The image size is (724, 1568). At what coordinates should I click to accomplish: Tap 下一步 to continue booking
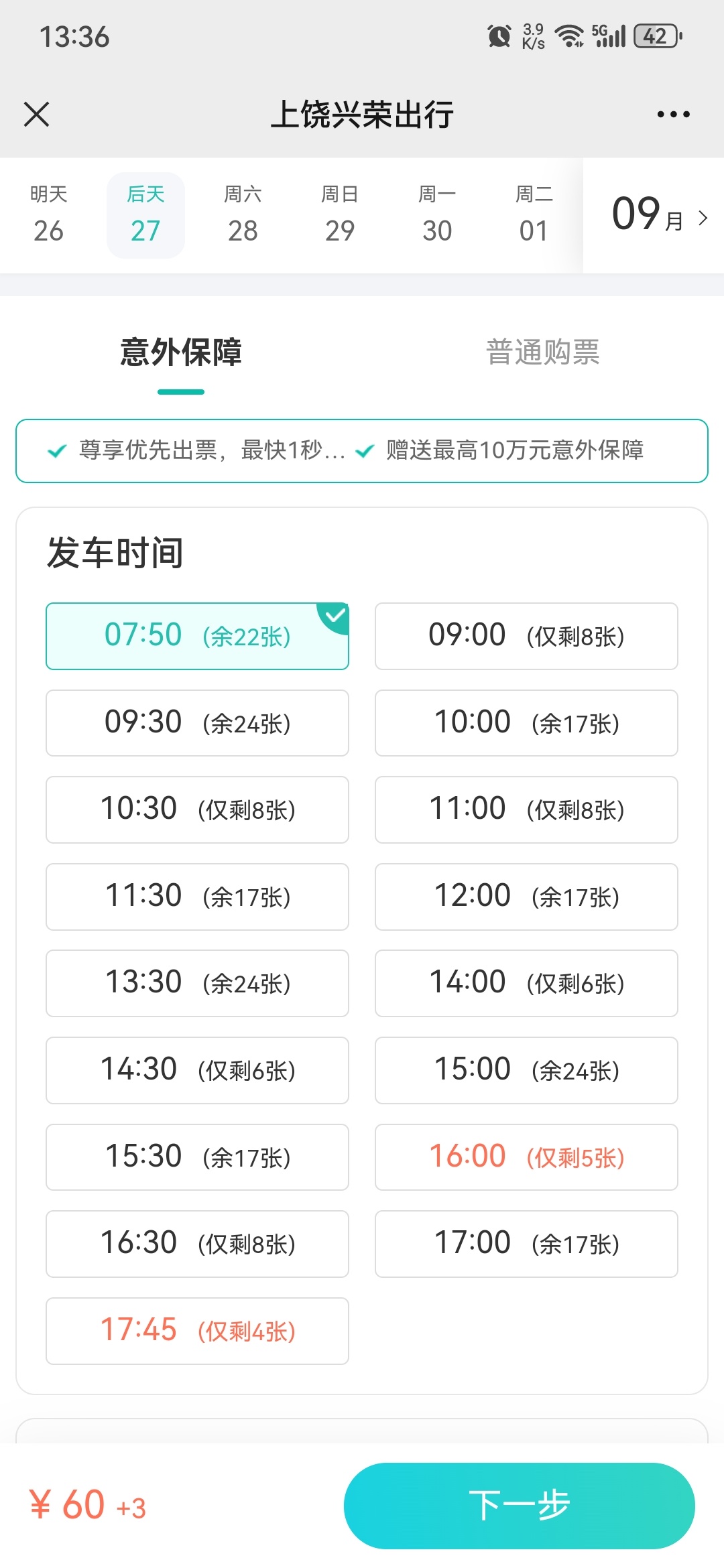519,1506
